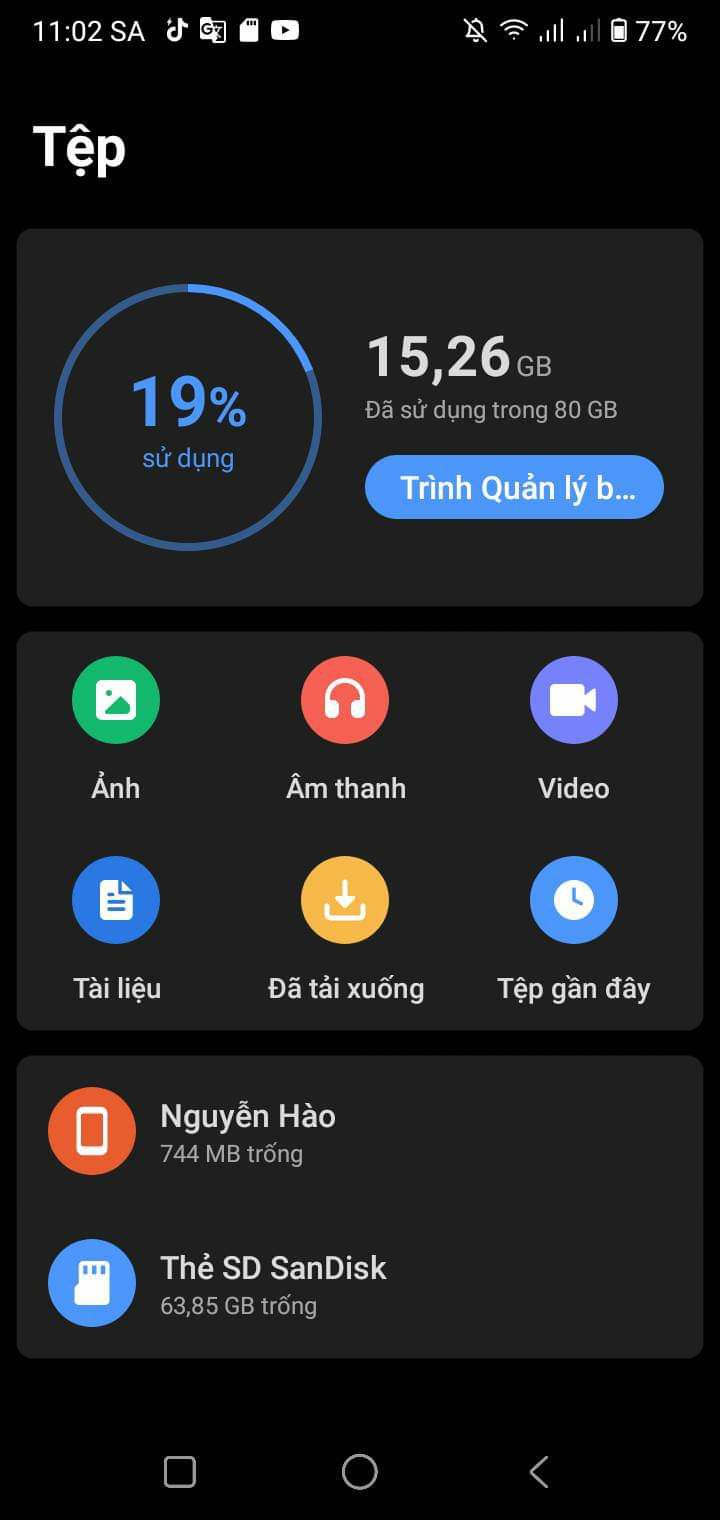Tap the 19% storage usage circle
This screenshot has width=720, height=1520.
(x=187, y=418)
